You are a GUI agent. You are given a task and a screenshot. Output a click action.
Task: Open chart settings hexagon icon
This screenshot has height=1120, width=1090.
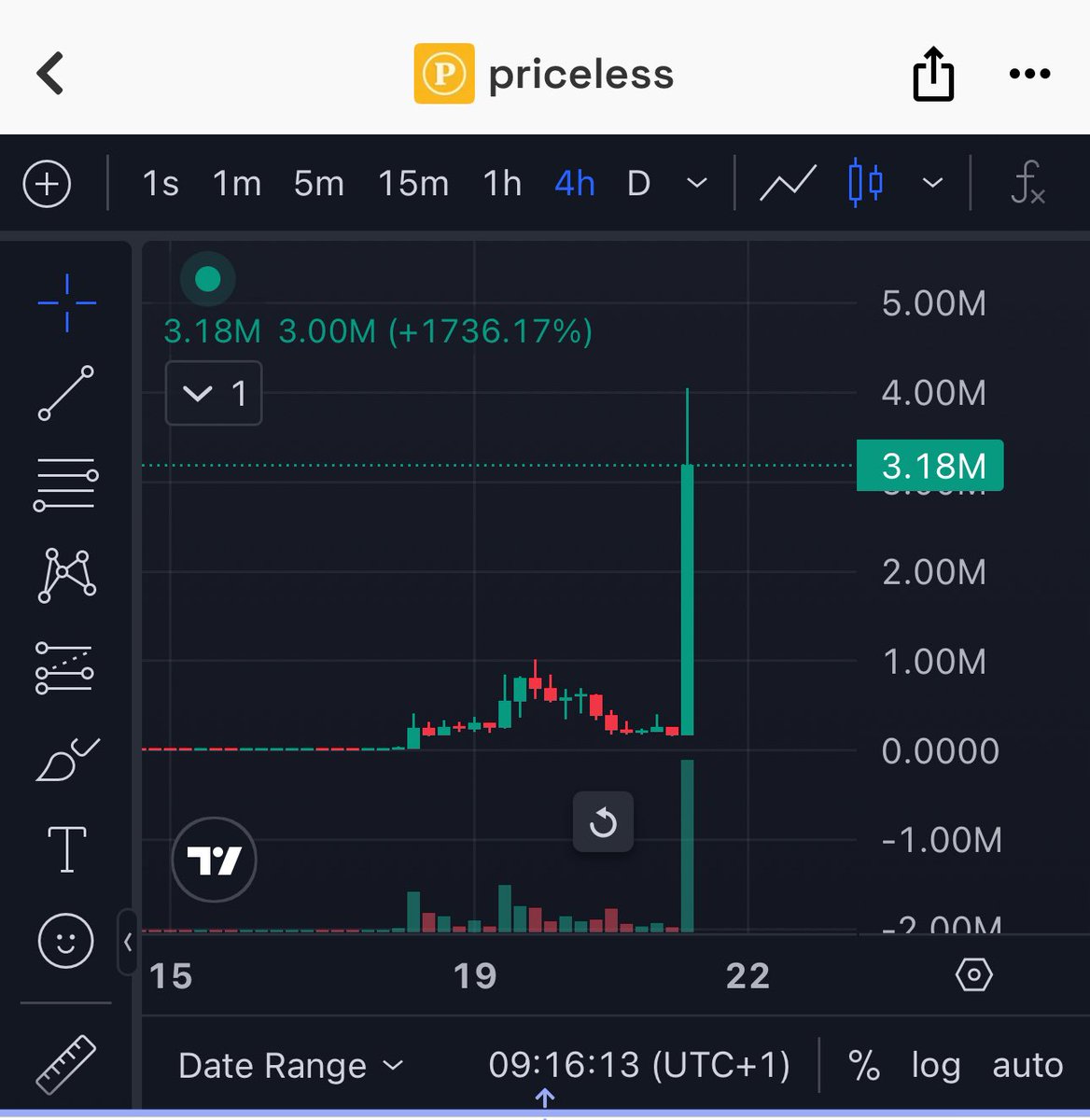point(973,975)
